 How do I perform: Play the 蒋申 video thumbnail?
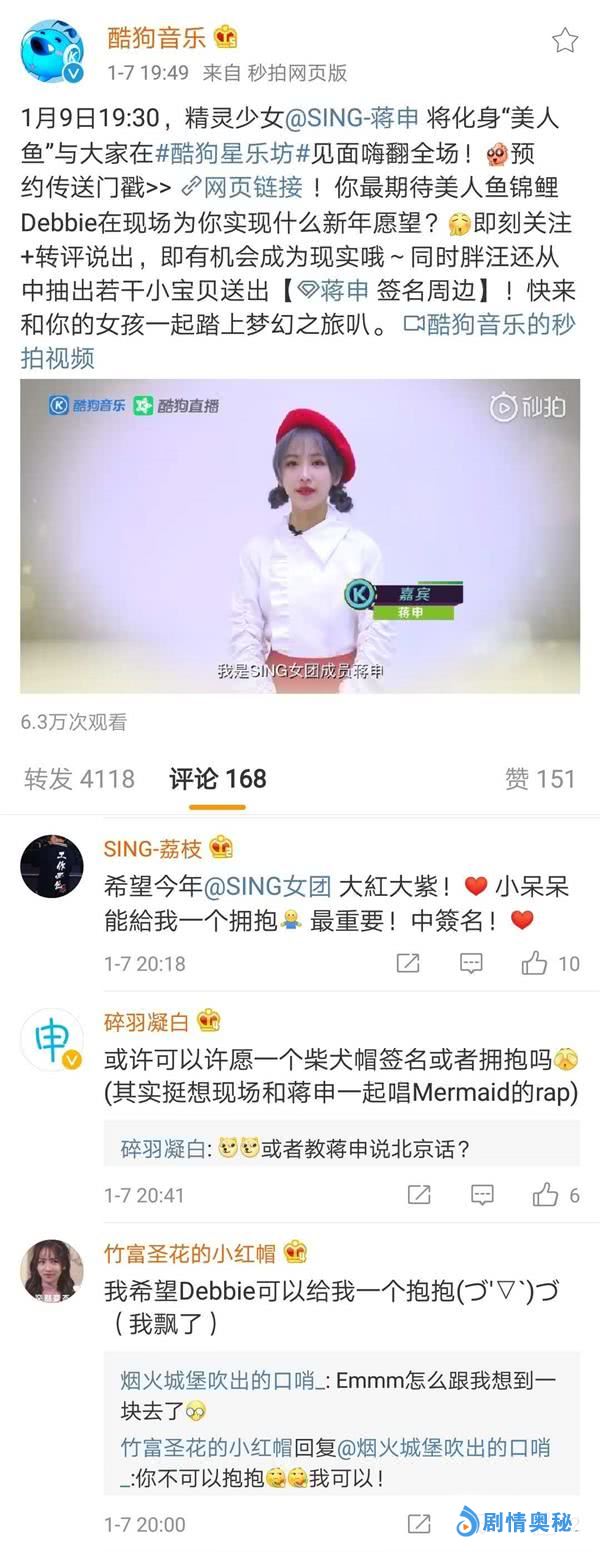pyautogui.click(x=300, y=535)
